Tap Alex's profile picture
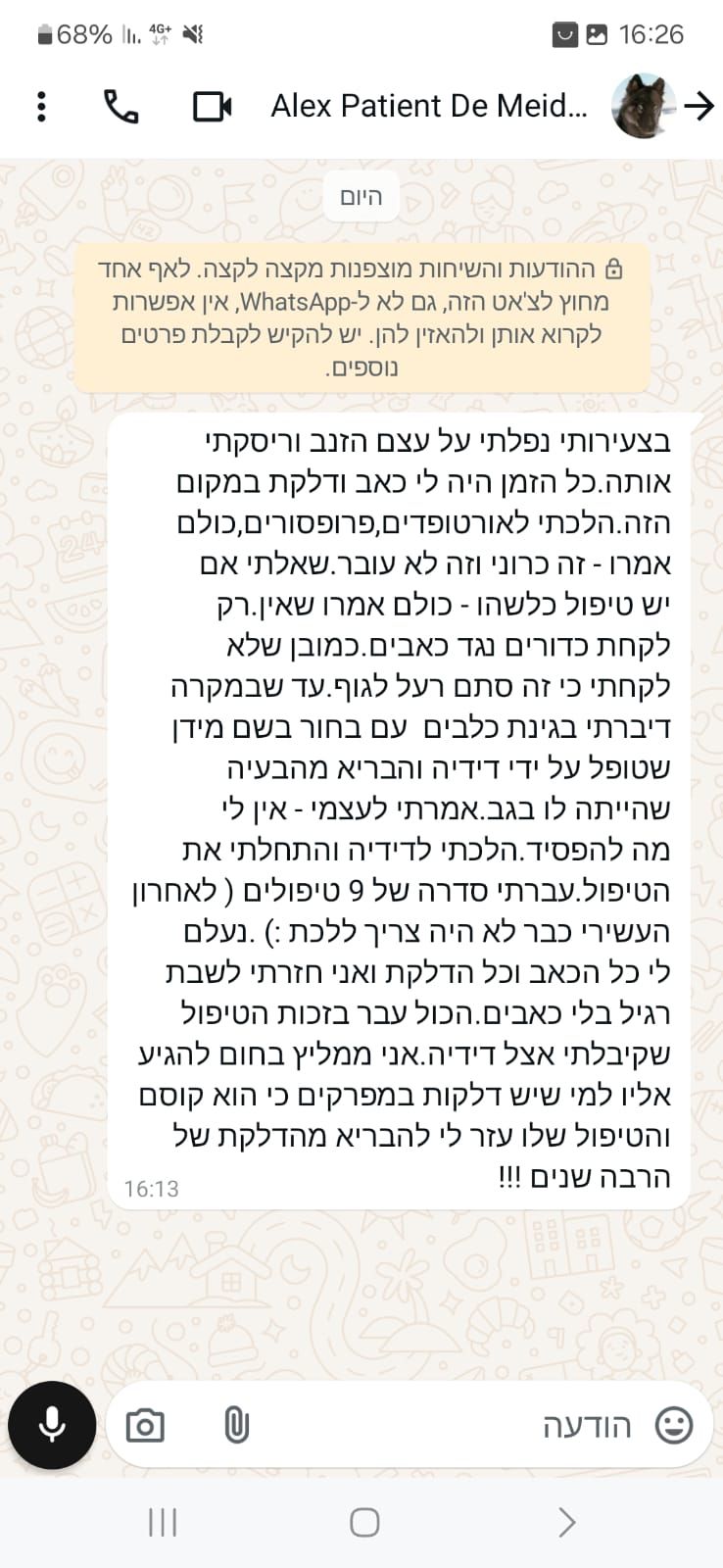Image resolution: width=723 pixels, height=1568 pixels. (643, 106)
